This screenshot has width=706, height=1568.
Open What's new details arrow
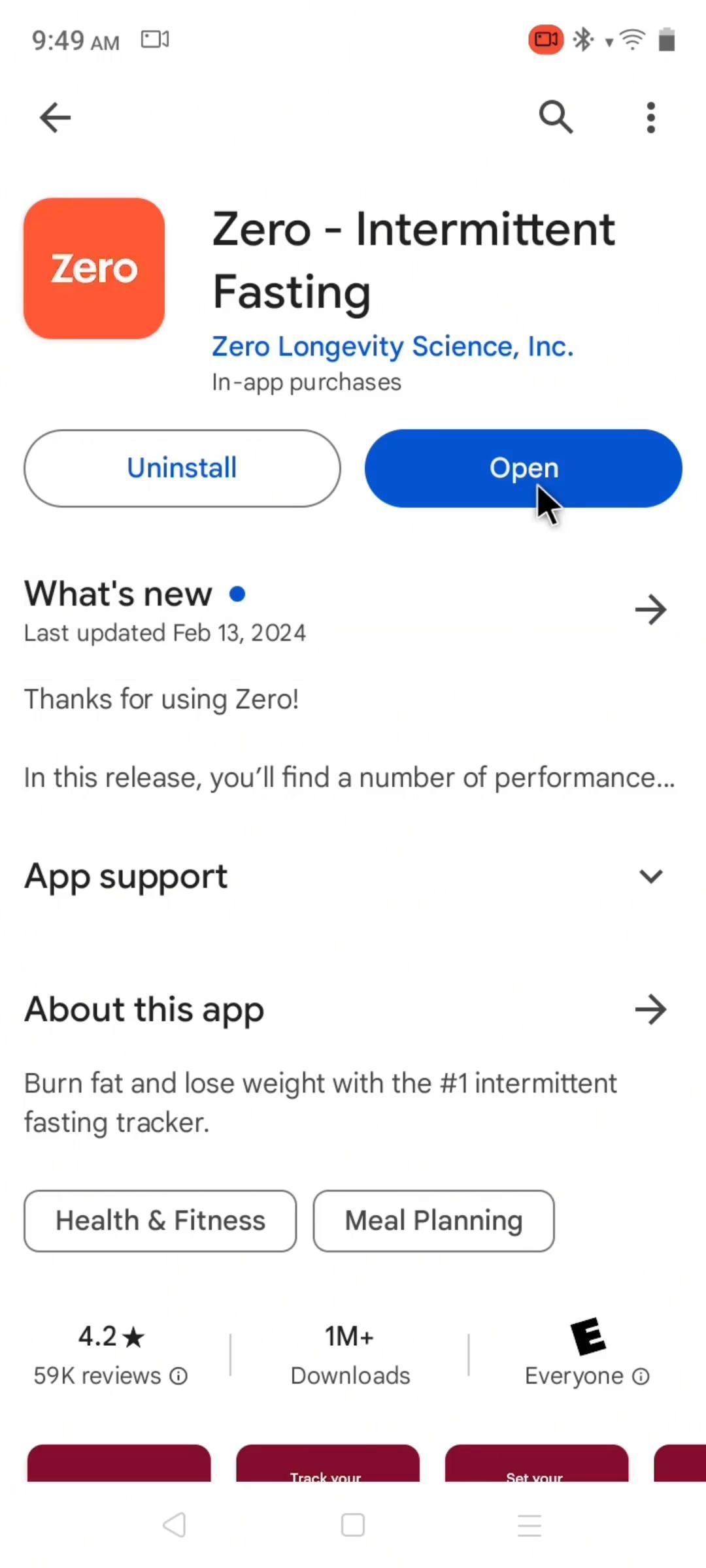(650, 610)
